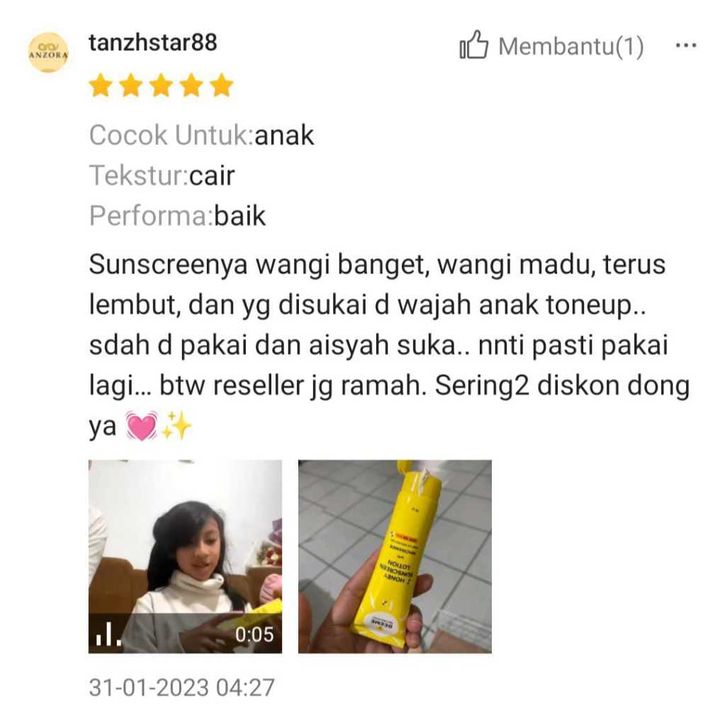Open the yellow sunscreen tube photo
The image size is (726, 726).
[394, 556]
